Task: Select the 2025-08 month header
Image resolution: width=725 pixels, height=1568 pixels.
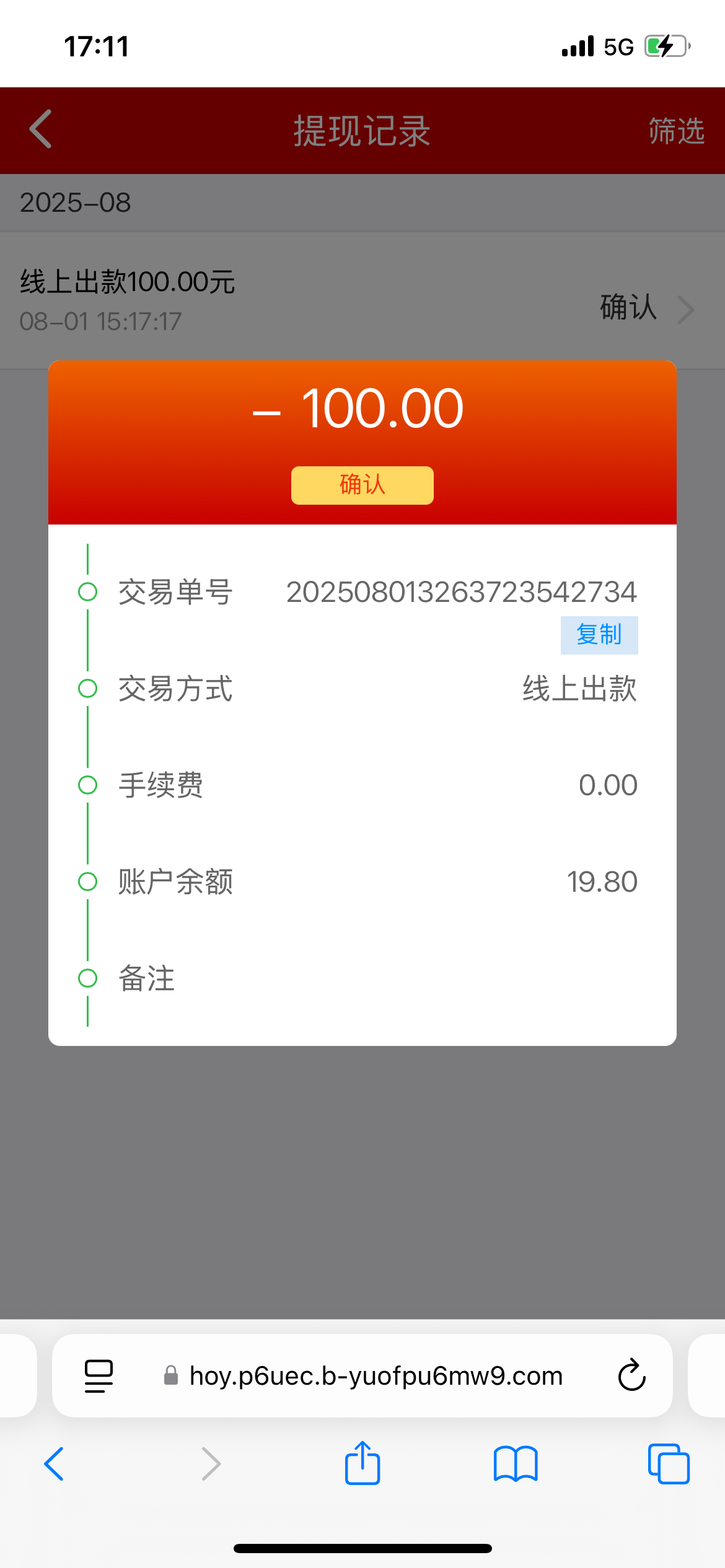Action: [74, 203]
